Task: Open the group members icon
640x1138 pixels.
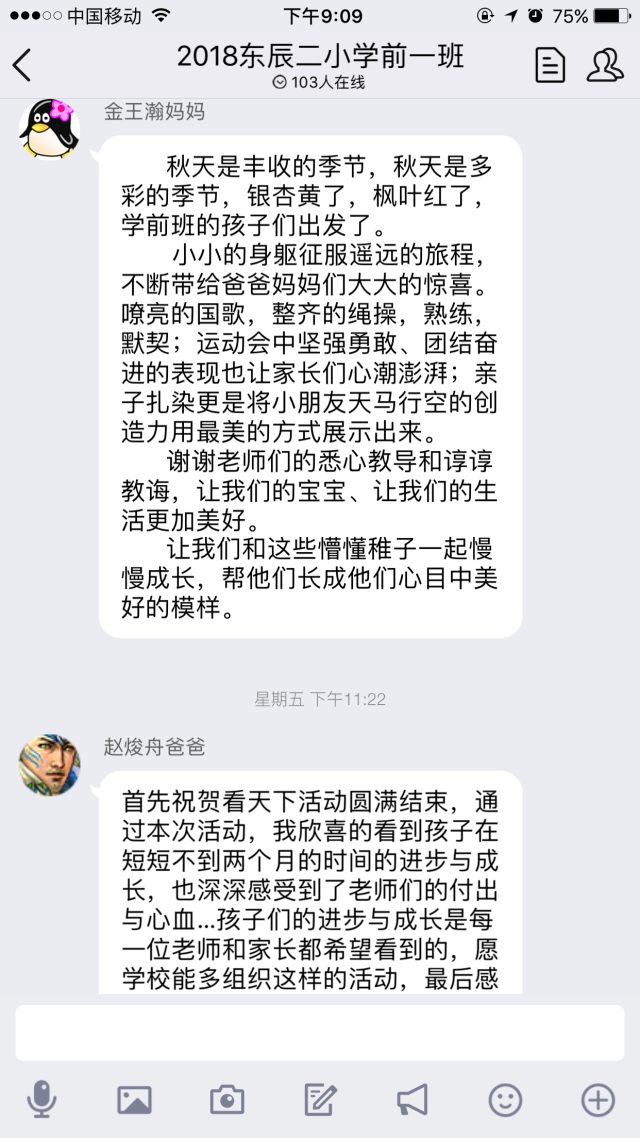Action: click(x=604, y=65)
